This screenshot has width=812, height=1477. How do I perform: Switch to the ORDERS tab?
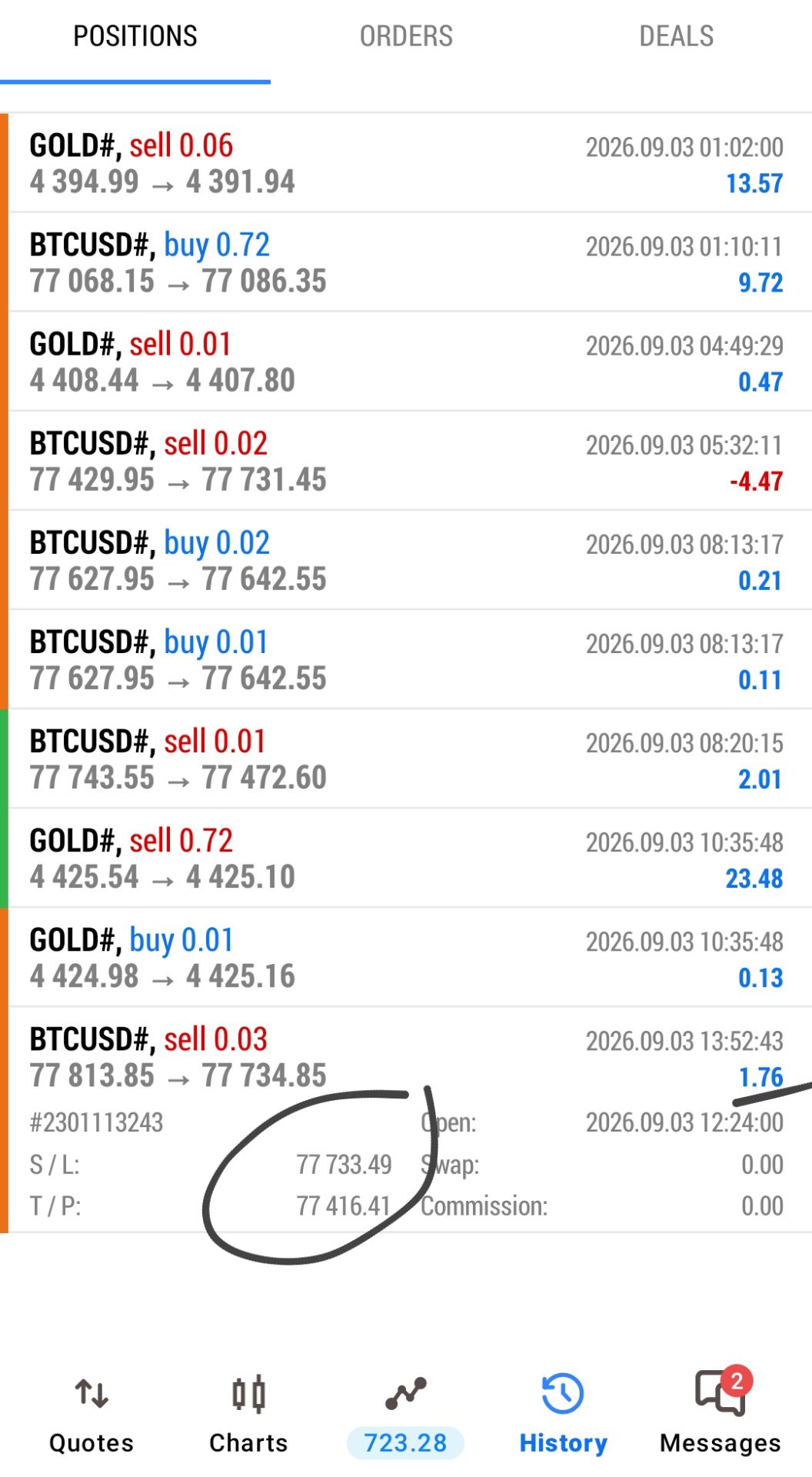[406, 36]
